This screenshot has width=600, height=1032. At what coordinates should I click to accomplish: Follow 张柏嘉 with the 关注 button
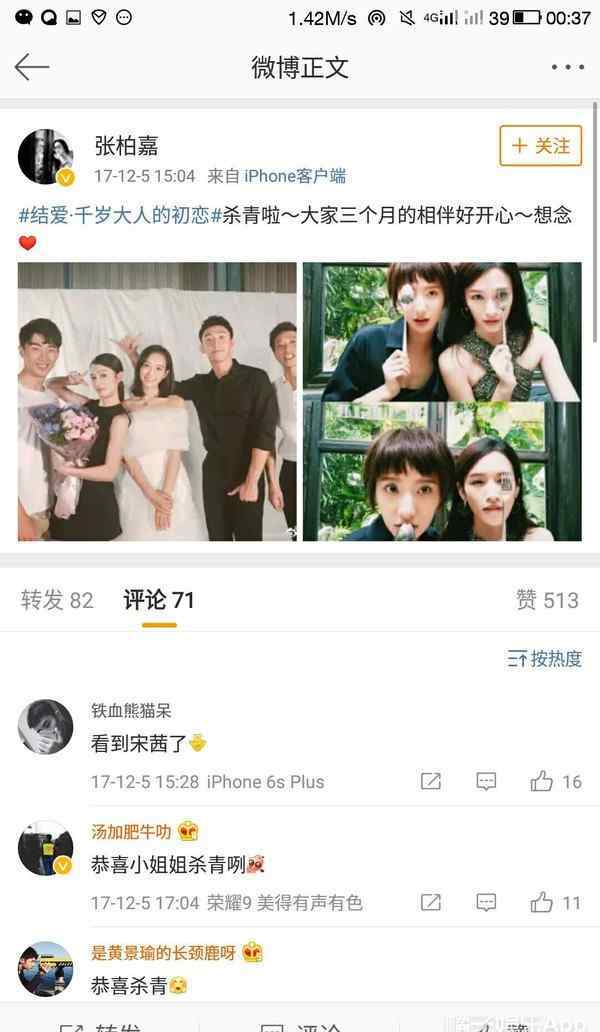(x=541, y=145)
